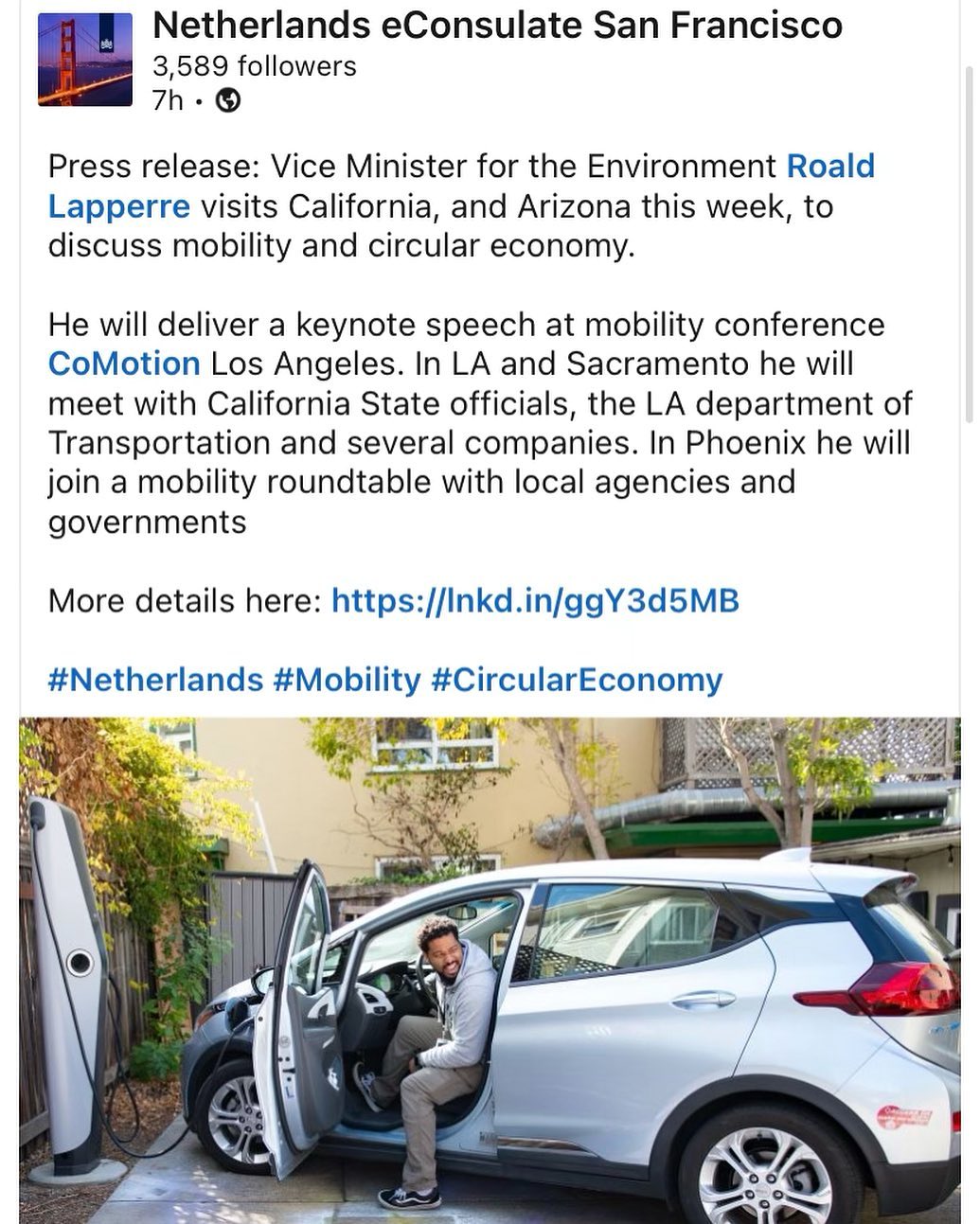This screenshot has height=1224, width=980.
Task: View posts tagged #Mobility
Action: (x=347, y=680)
